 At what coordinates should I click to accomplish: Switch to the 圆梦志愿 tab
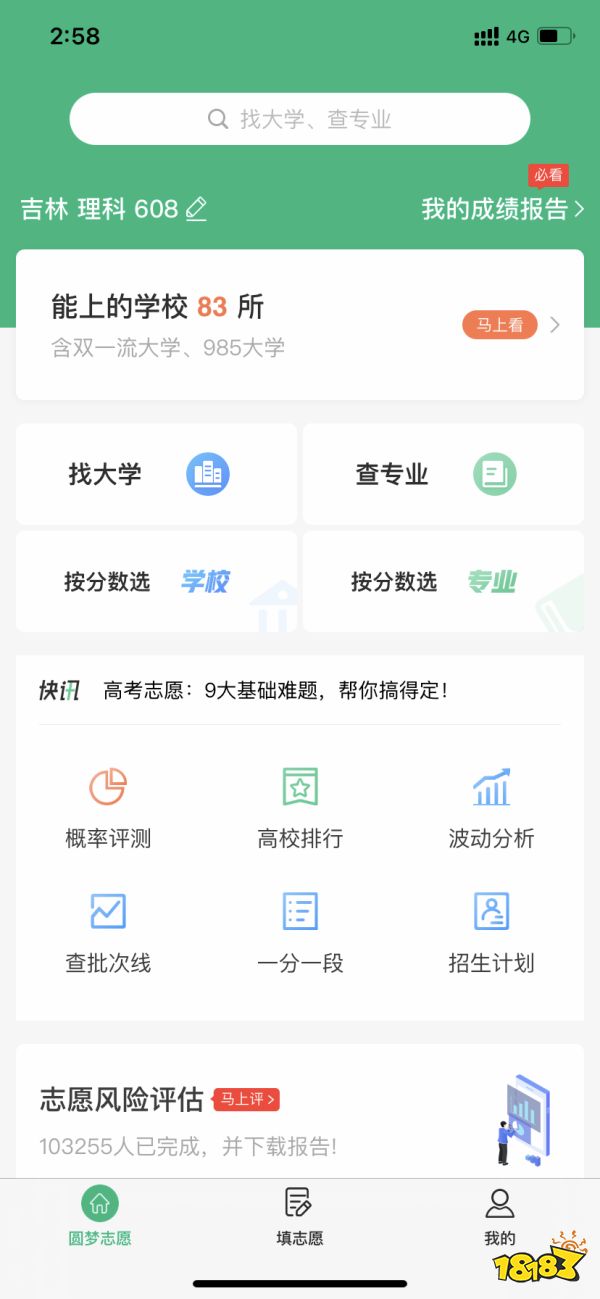coord(100,1217)
